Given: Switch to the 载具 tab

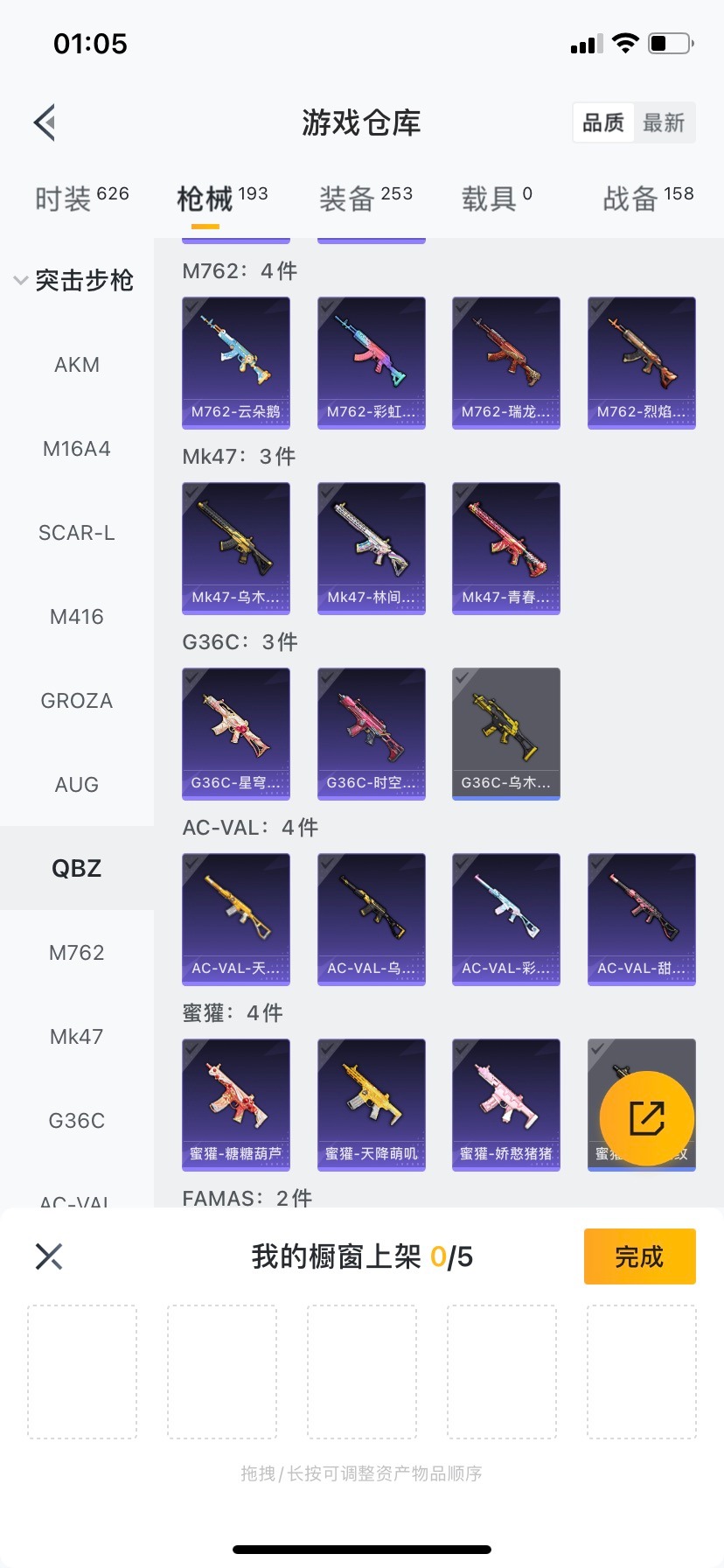Looking at the screenshot, I should (496, 199).
